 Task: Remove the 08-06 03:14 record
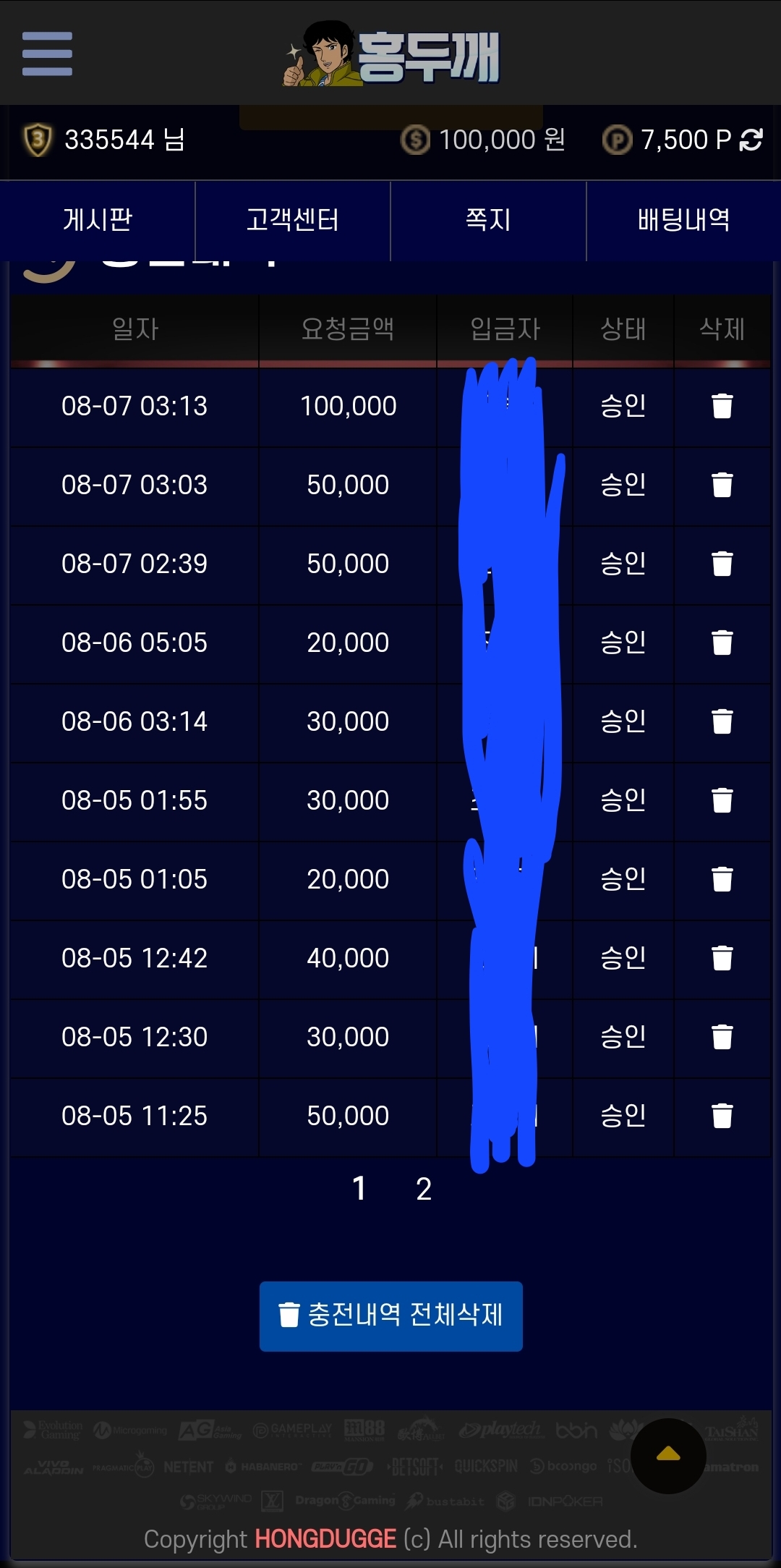click(x=722, y=721)
